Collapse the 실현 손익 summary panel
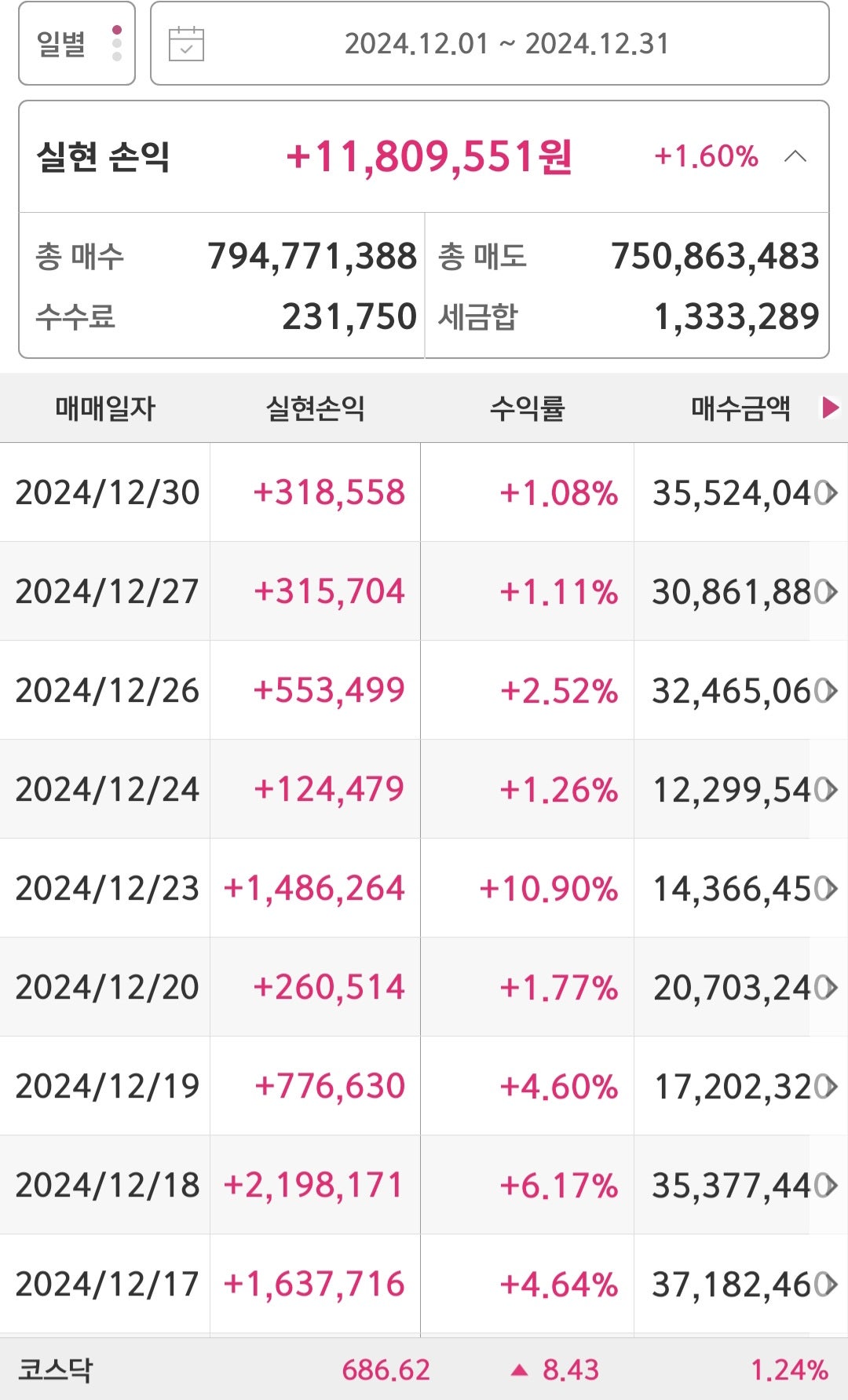 795,156
